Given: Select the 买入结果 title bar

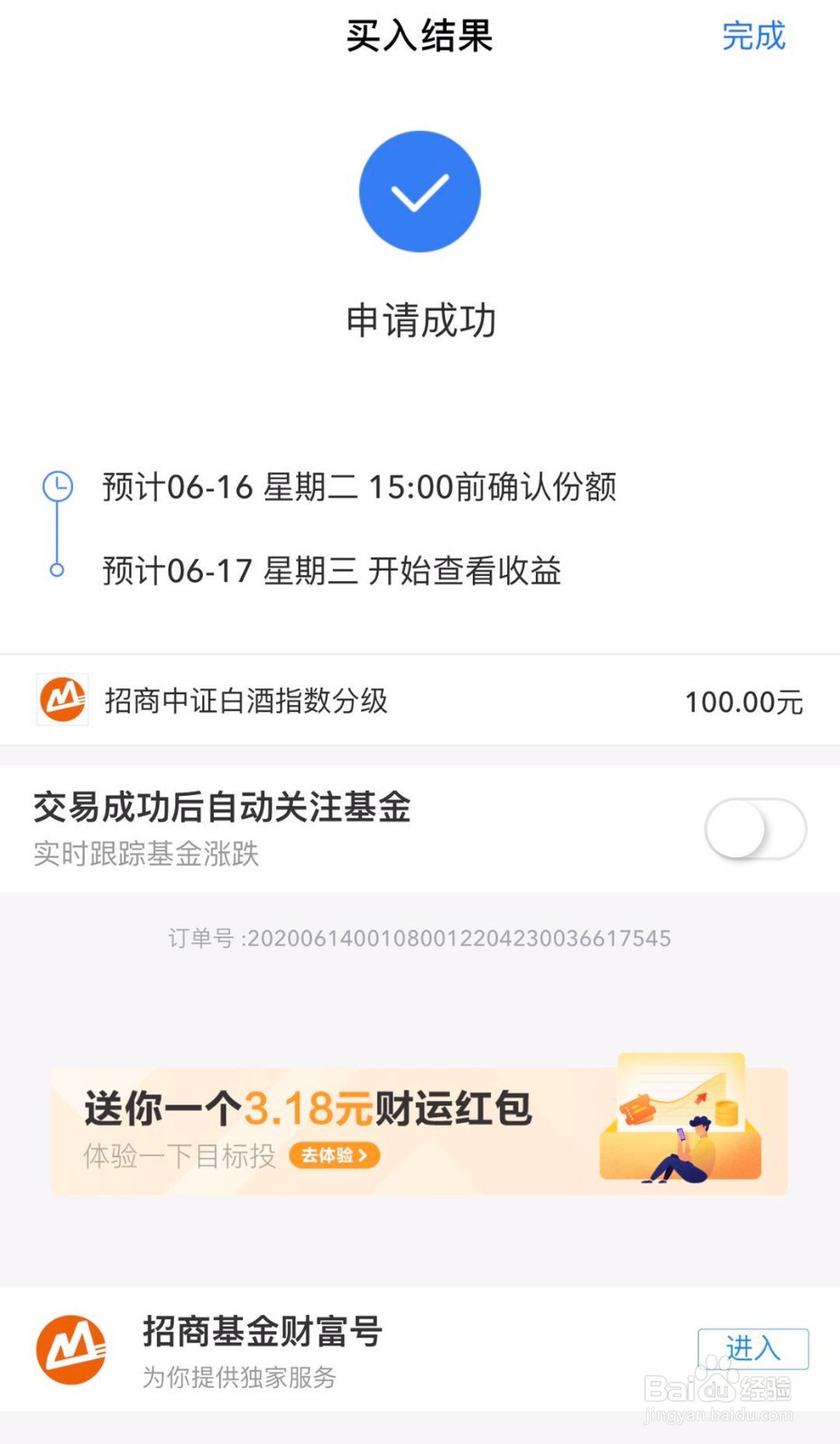Looking at the screenshot, I should (420, 36).
